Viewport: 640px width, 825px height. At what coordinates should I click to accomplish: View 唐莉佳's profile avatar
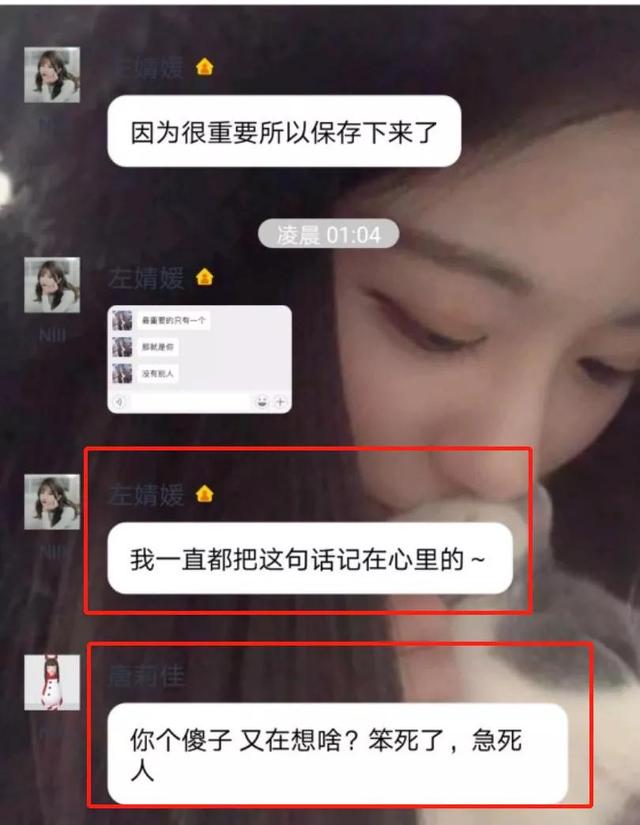[x=52, y=683]
